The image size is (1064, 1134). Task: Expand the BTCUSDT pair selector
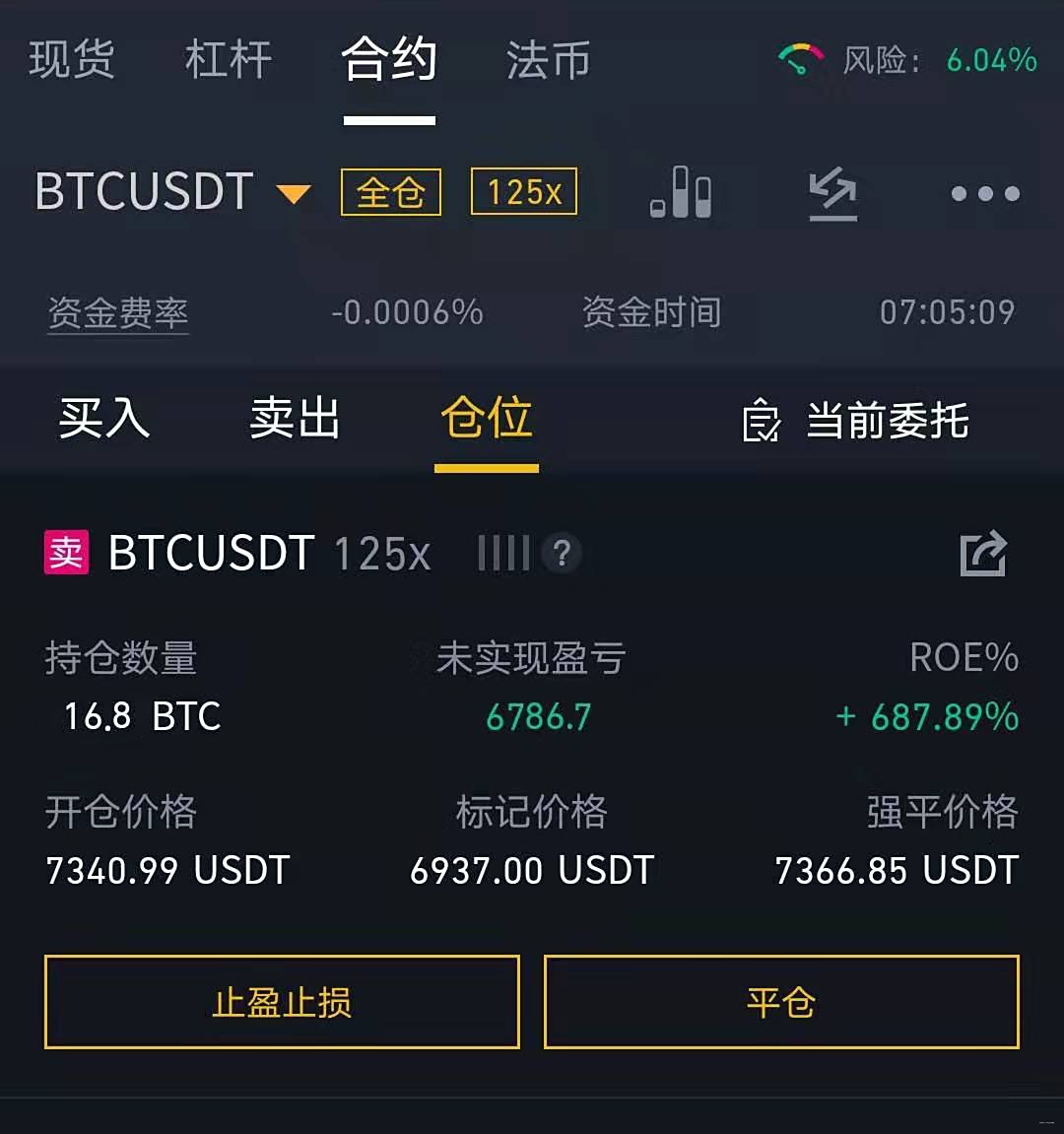[143, 193]
